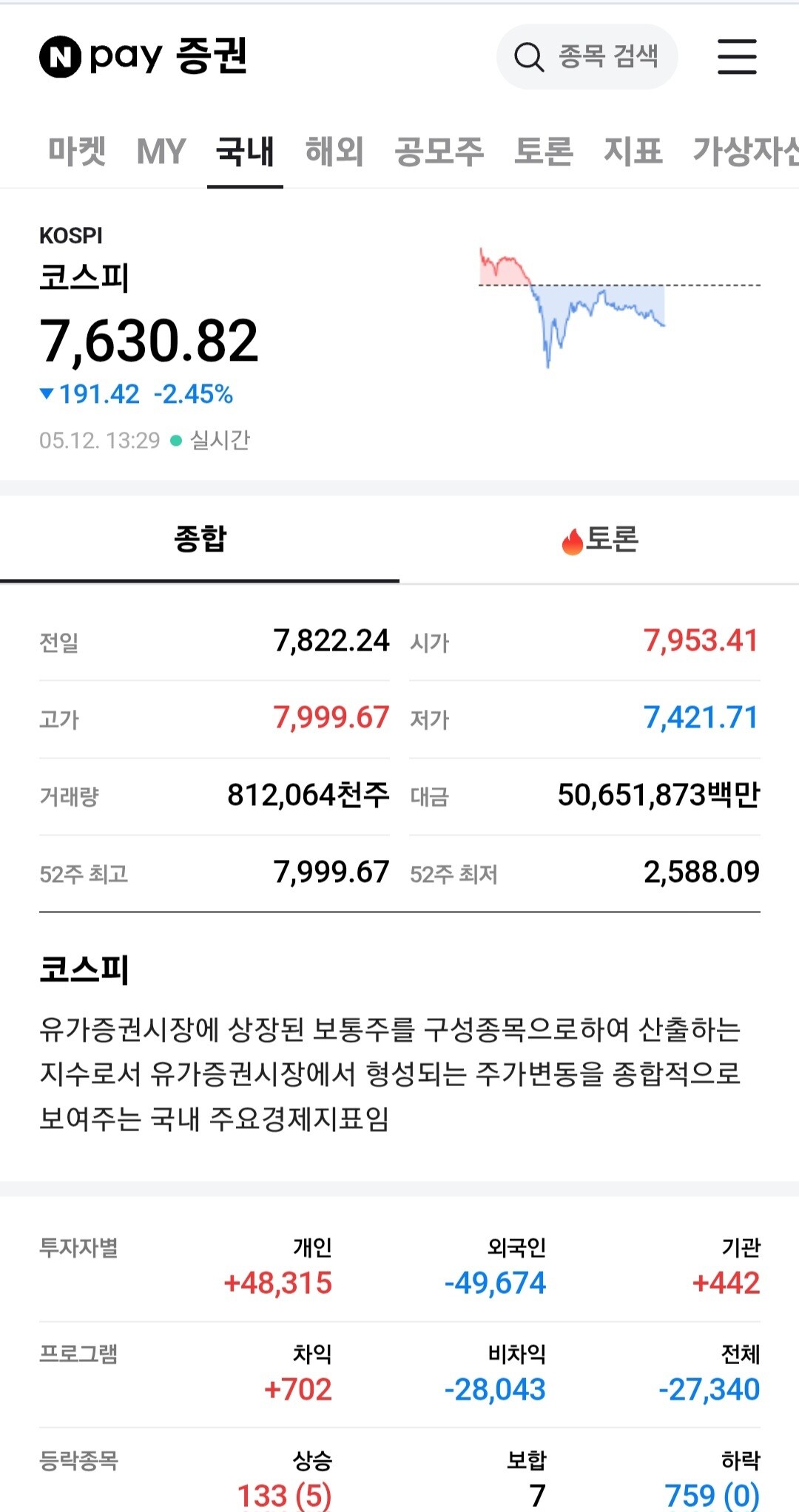Open the 가상자산 tab

point(746,151)
